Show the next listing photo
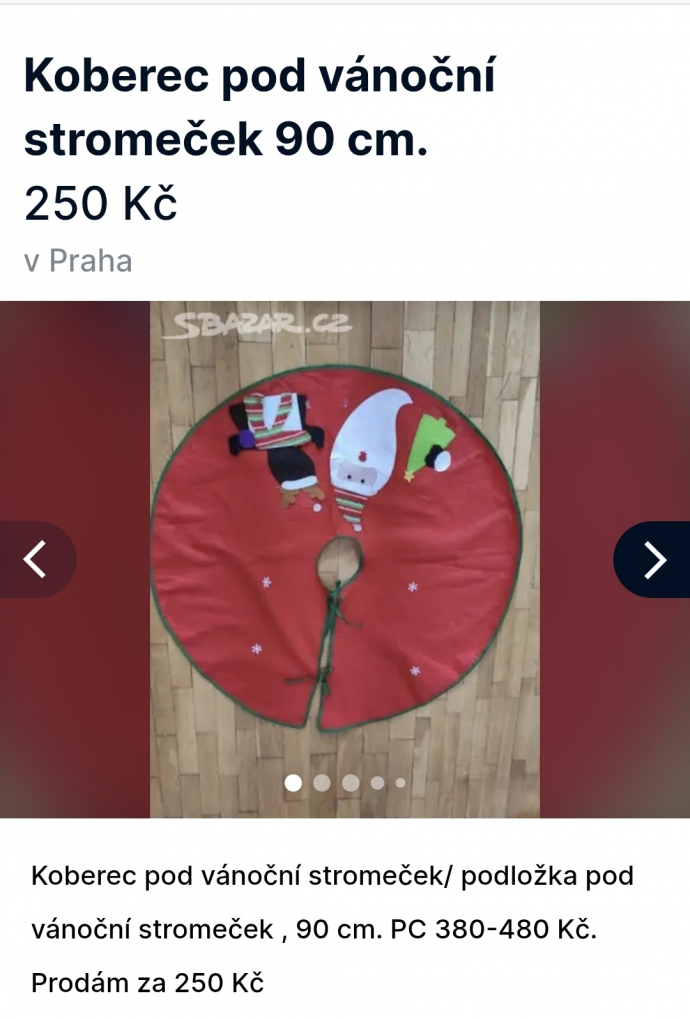The image size is (690, 1019). click(x=653, y=559)
